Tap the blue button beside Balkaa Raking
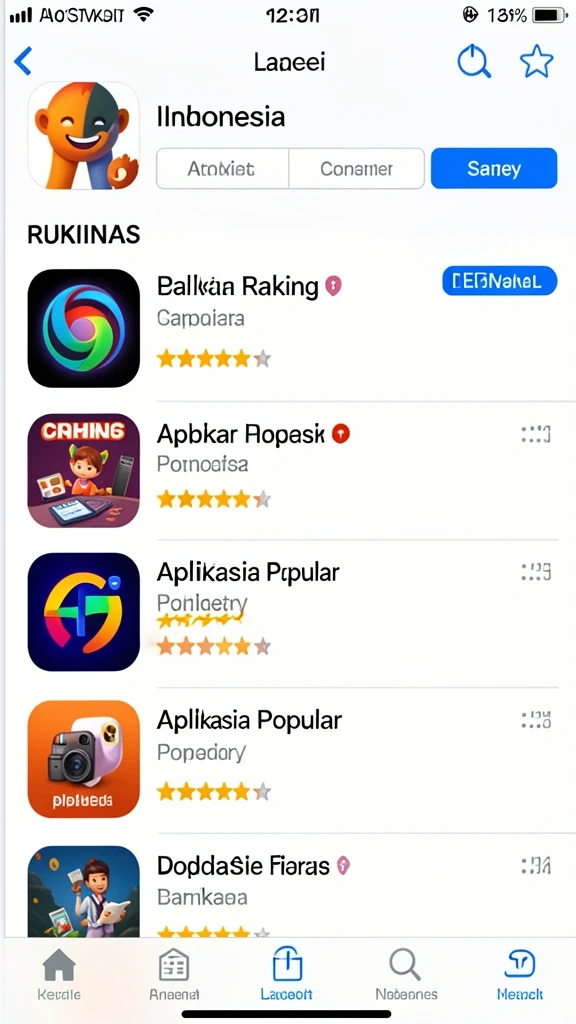Viewport: 576px width, 1024px height. point(499,281)
